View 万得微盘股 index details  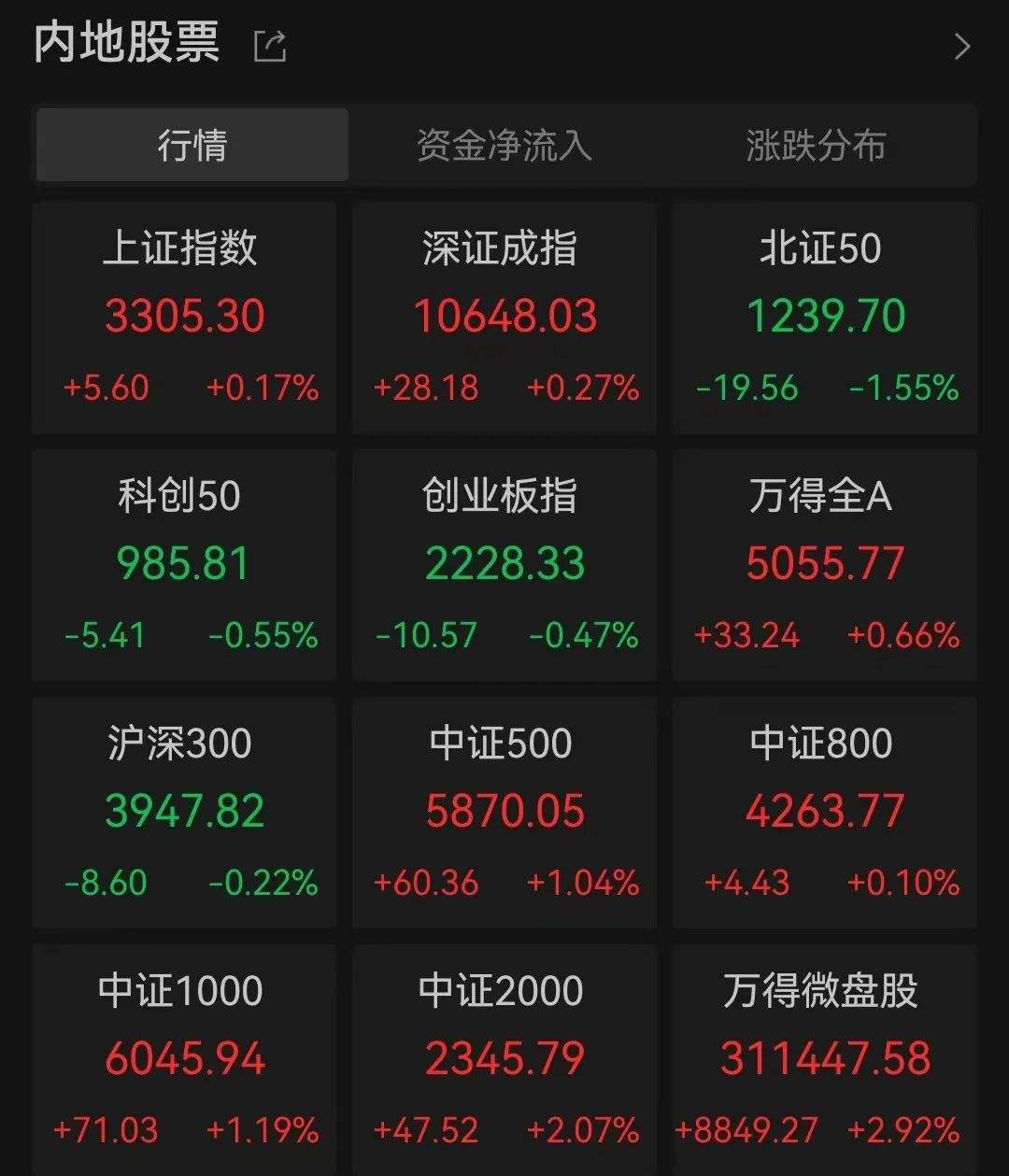click(x=825, y=1059)
